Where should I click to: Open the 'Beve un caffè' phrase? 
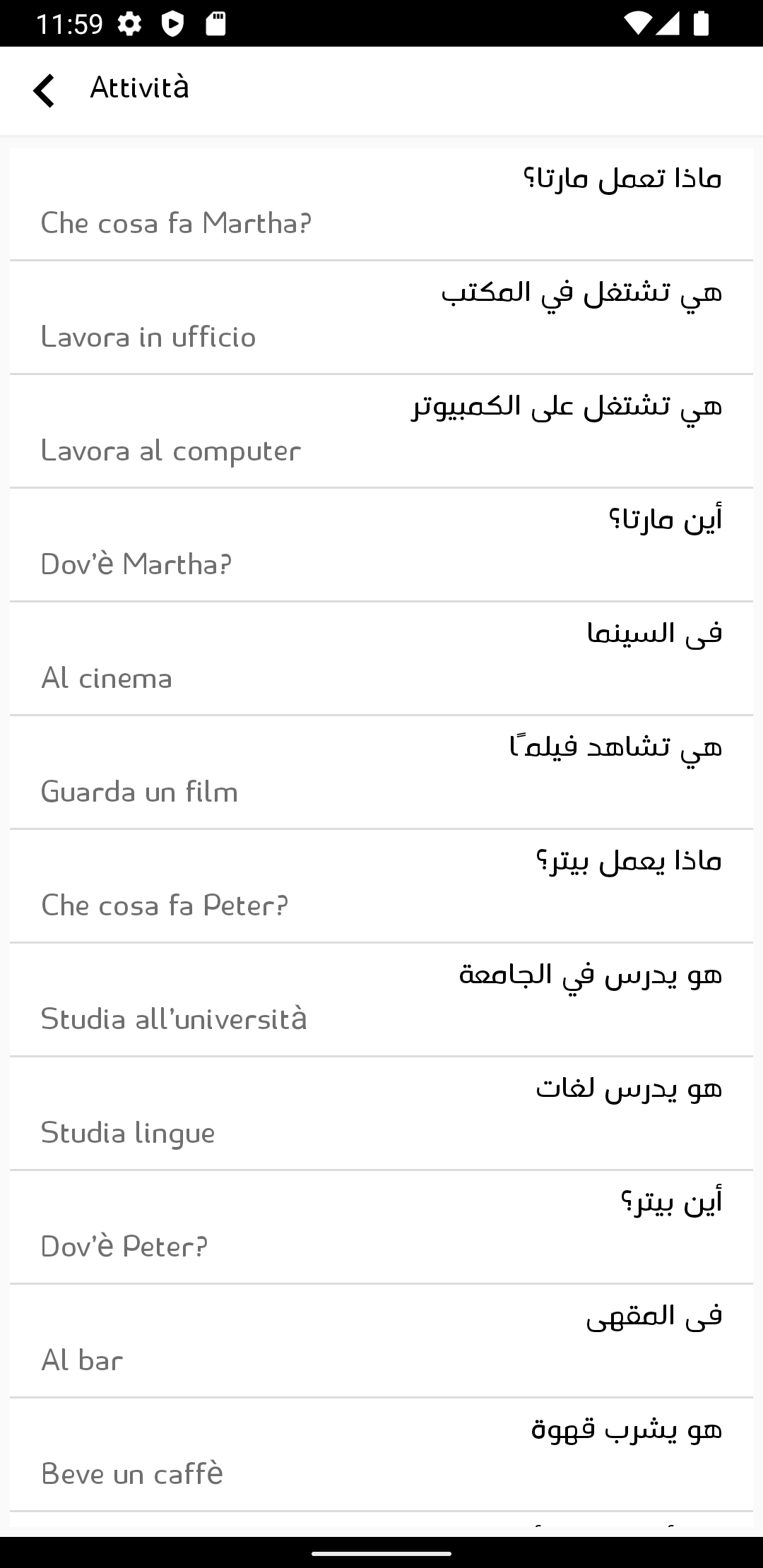tap(381, 1454)
